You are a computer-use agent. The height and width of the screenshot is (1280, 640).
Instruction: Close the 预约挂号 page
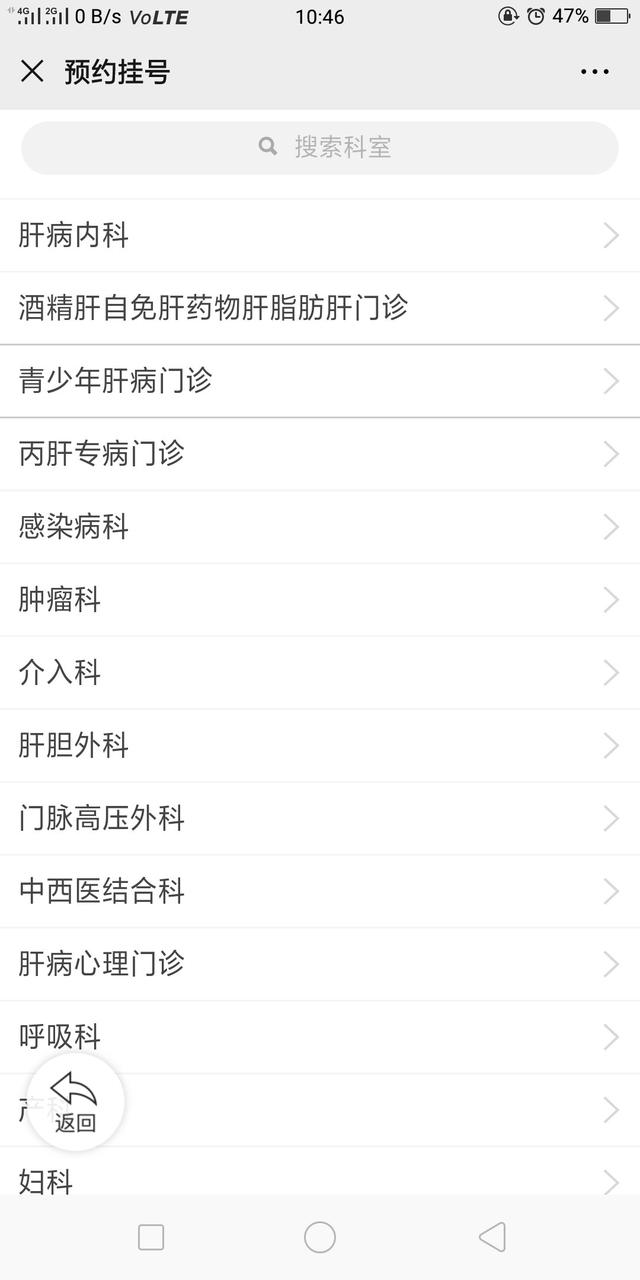click(x=32, y=71)
